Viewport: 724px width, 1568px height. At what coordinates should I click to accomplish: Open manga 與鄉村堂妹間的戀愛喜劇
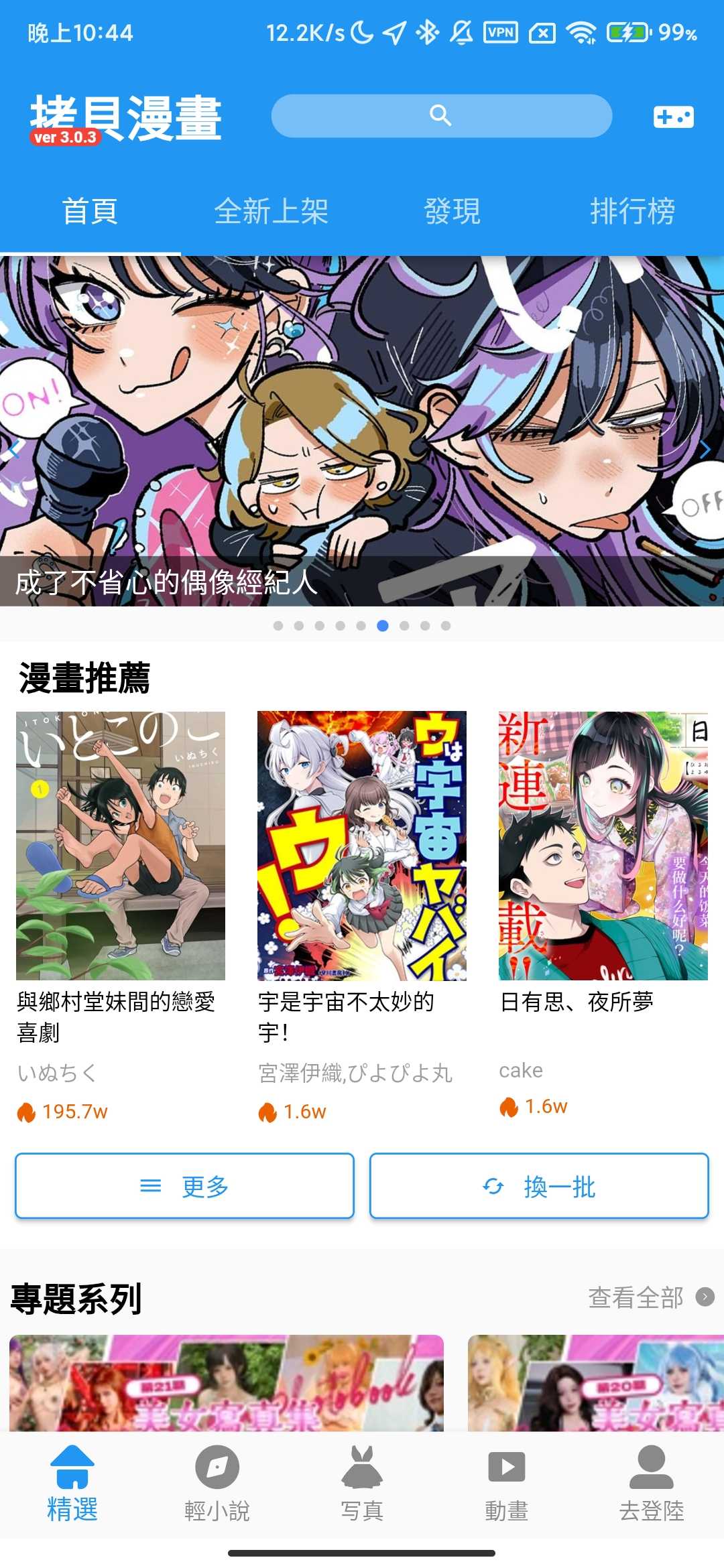point(121,846)
